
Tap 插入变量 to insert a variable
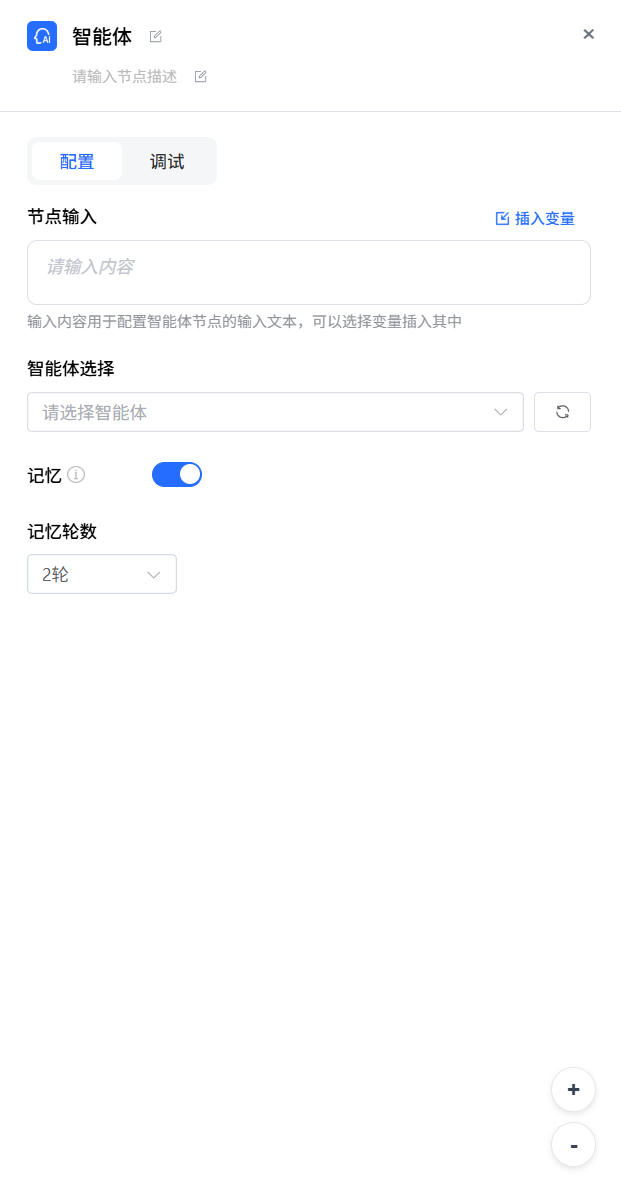pos(535,218)
